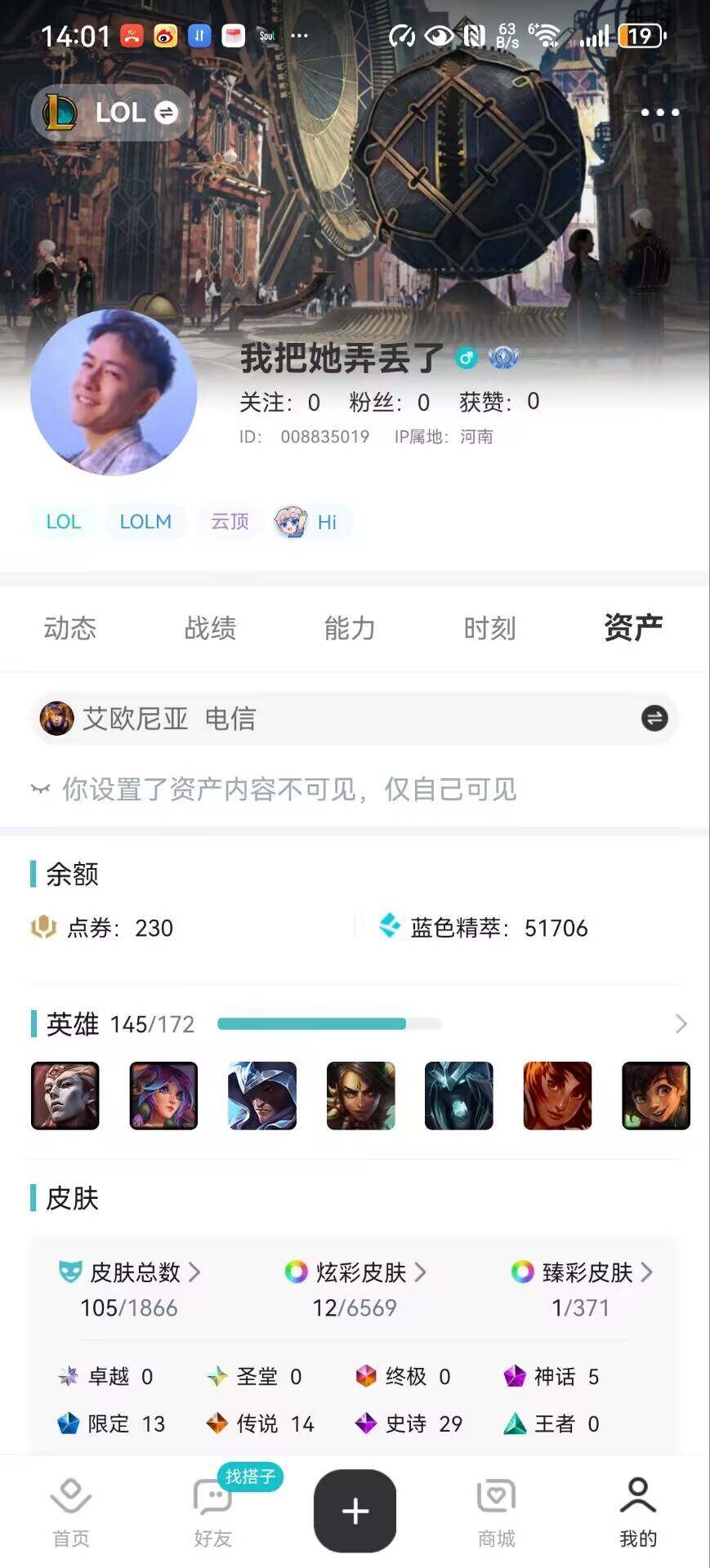
Task: Select the 我的 tab
Action: click(x=637, y=1512)
